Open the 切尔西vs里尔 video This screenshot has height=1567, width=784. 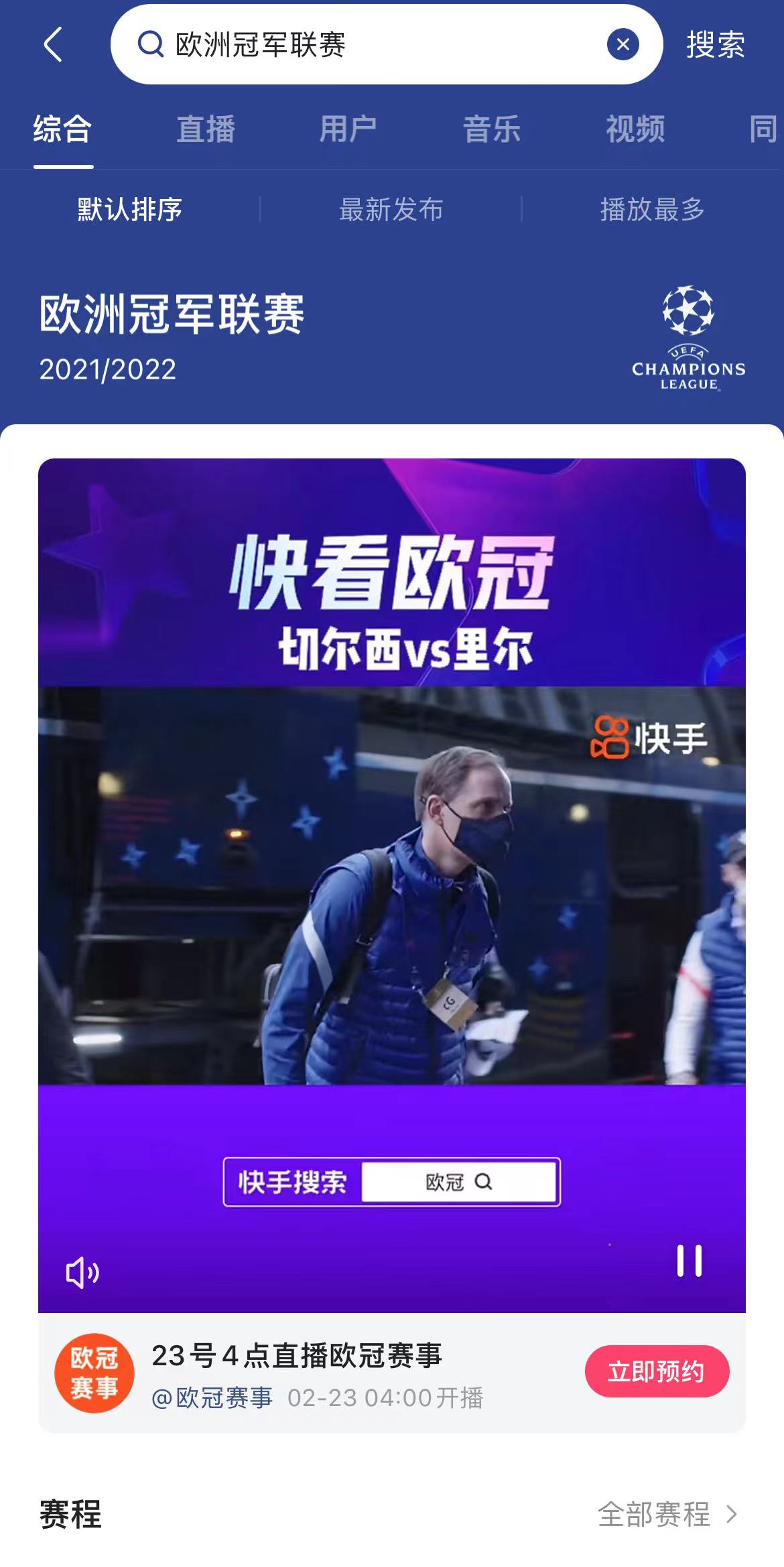click(x=391, y=885)
